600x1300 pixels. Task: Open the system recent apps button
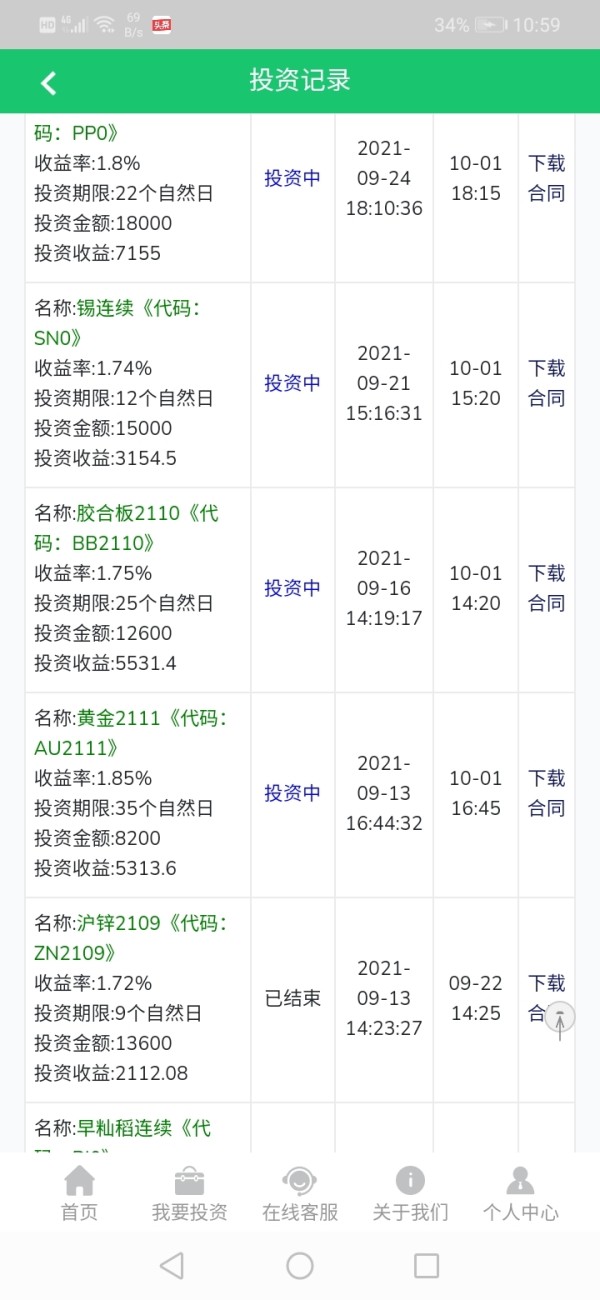point(427,1266)
